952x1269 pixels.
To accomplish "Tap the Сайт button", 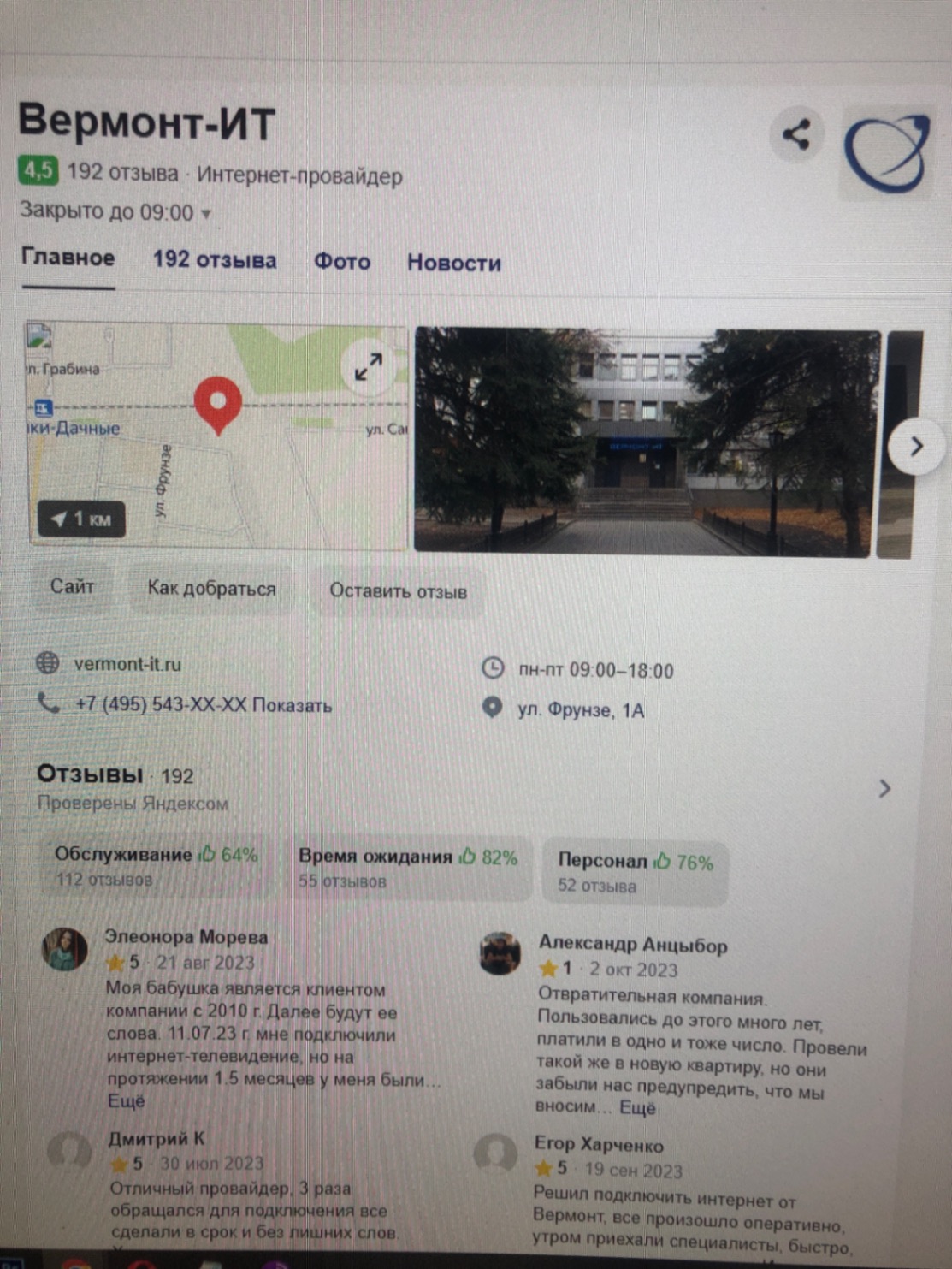I will 72,587.
